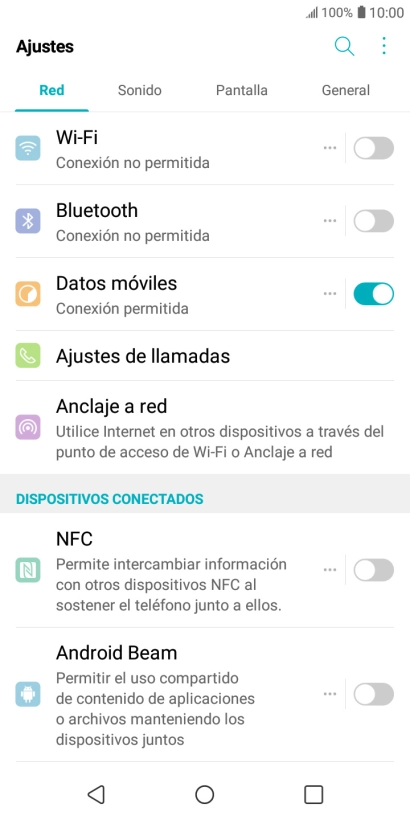Turn on the Wi-Fi switch

[373, 148]
